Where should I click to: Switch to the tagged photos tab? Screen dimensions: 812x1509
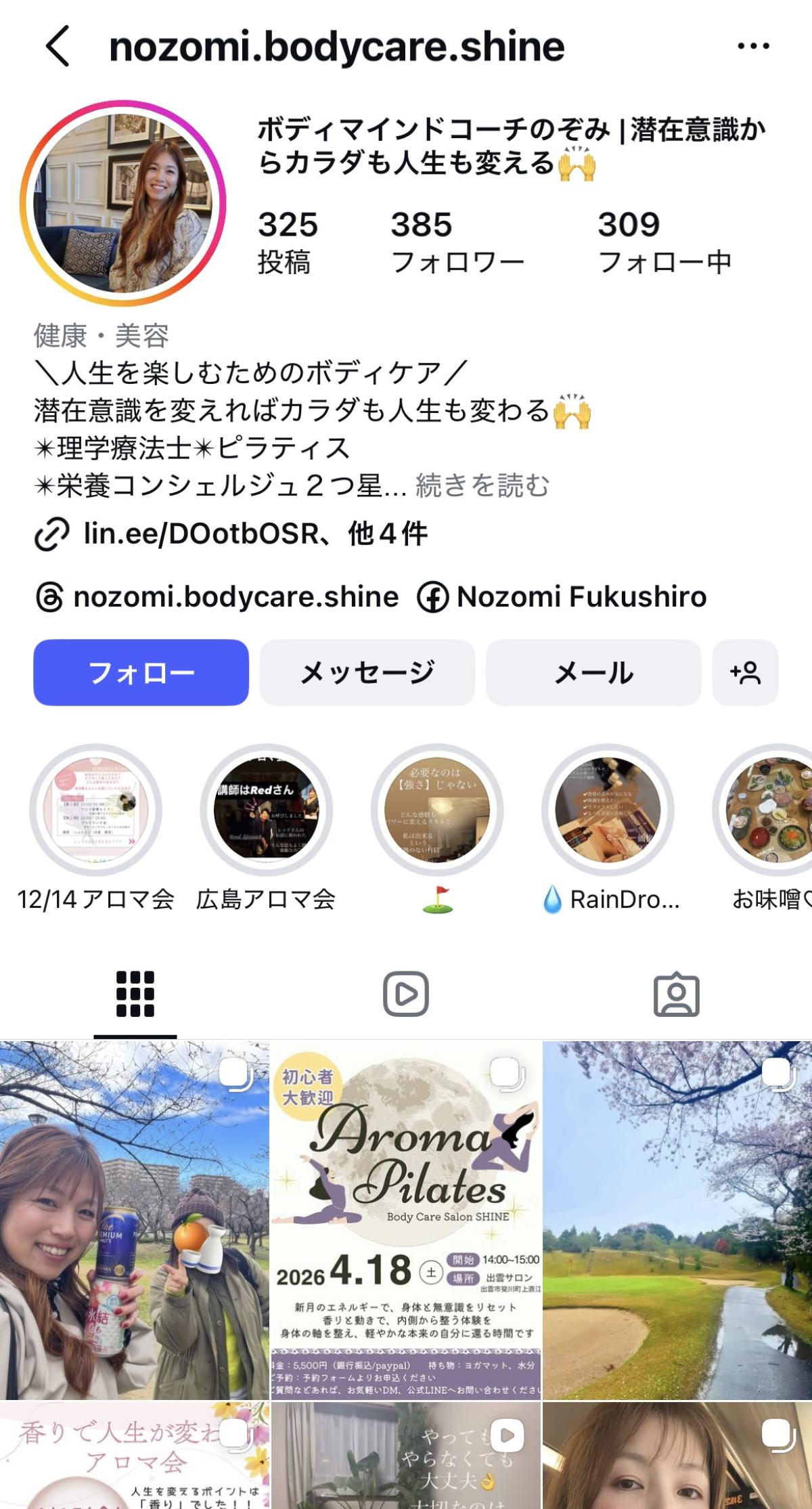pos(676,994)
